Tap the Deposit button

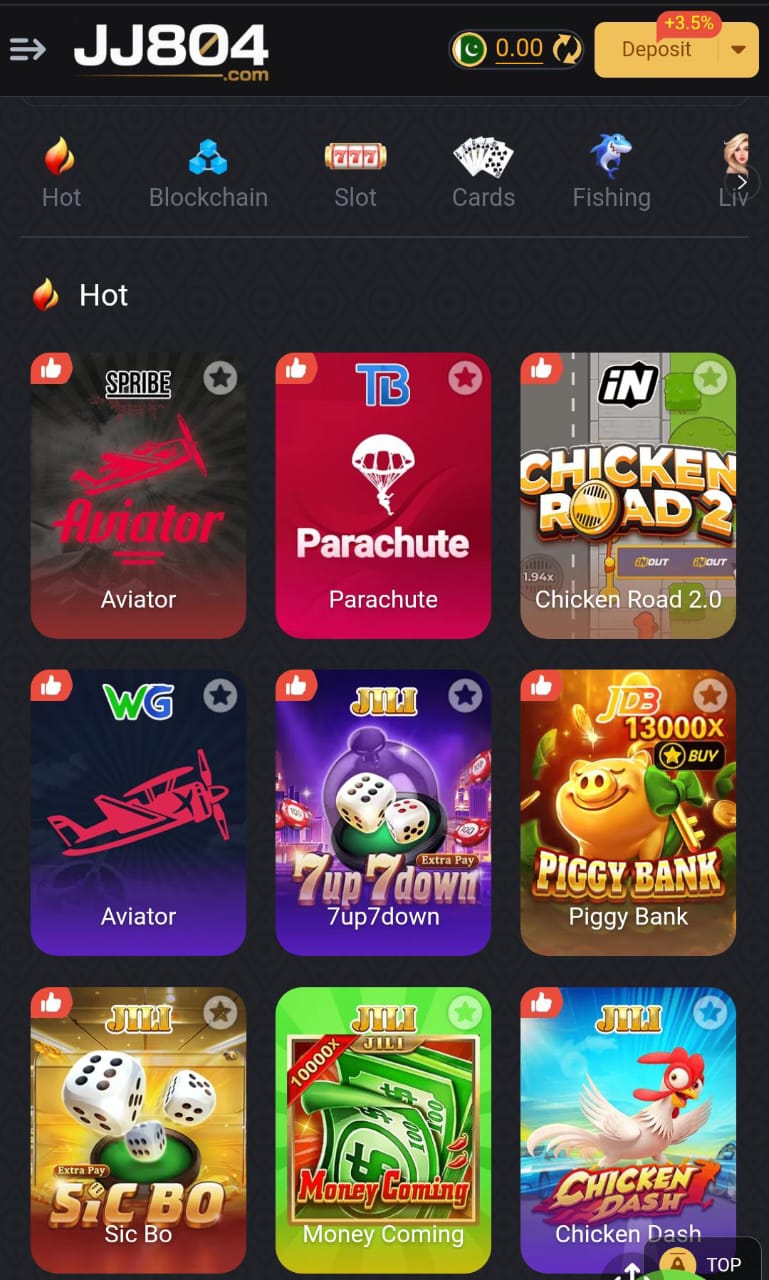[656, 49]
